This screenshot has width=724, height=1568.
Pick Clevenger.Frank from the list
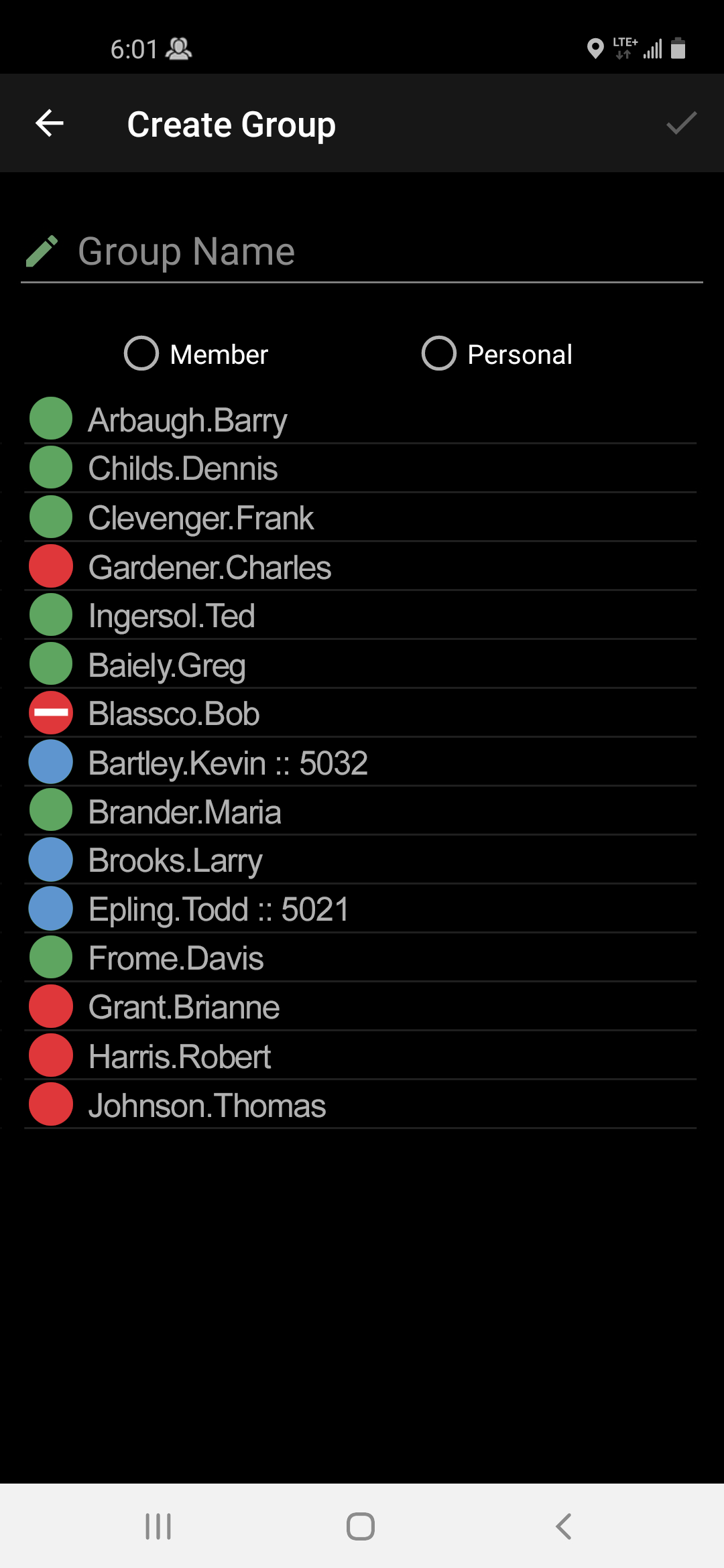[201, 518]
